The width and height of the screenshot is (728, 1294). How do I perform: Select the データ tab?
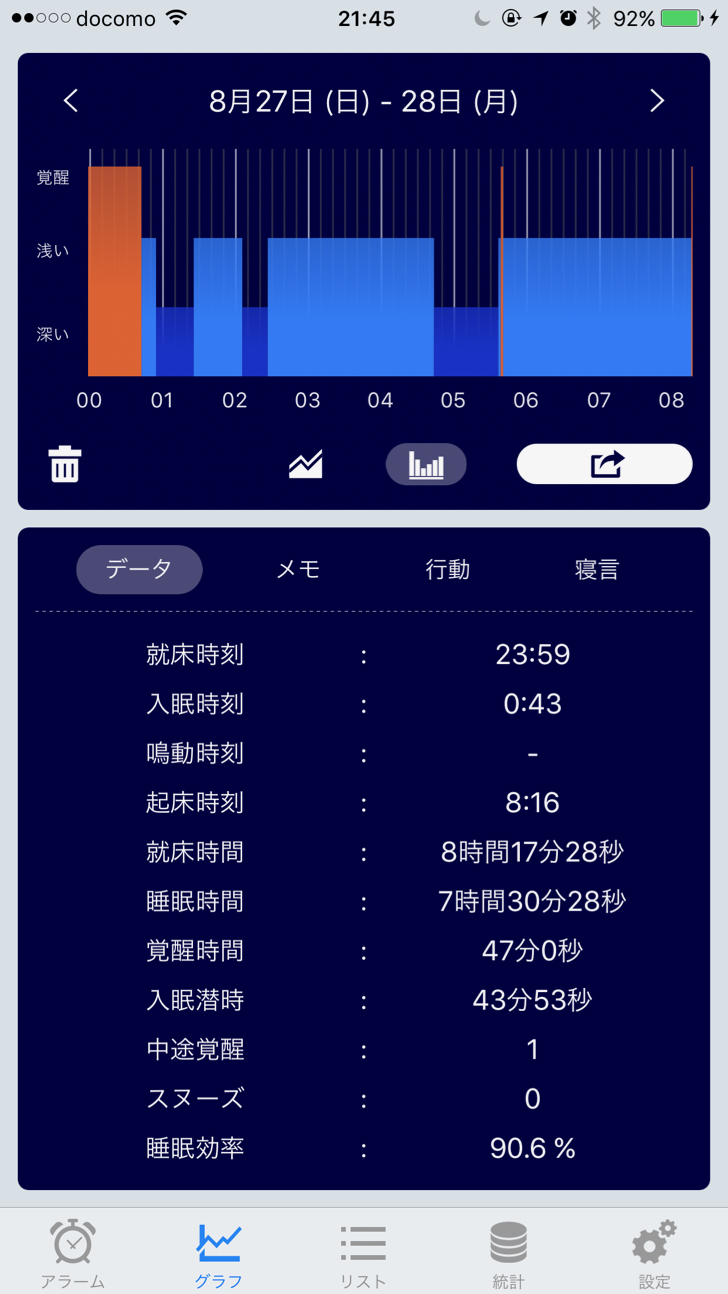(140, 570)
